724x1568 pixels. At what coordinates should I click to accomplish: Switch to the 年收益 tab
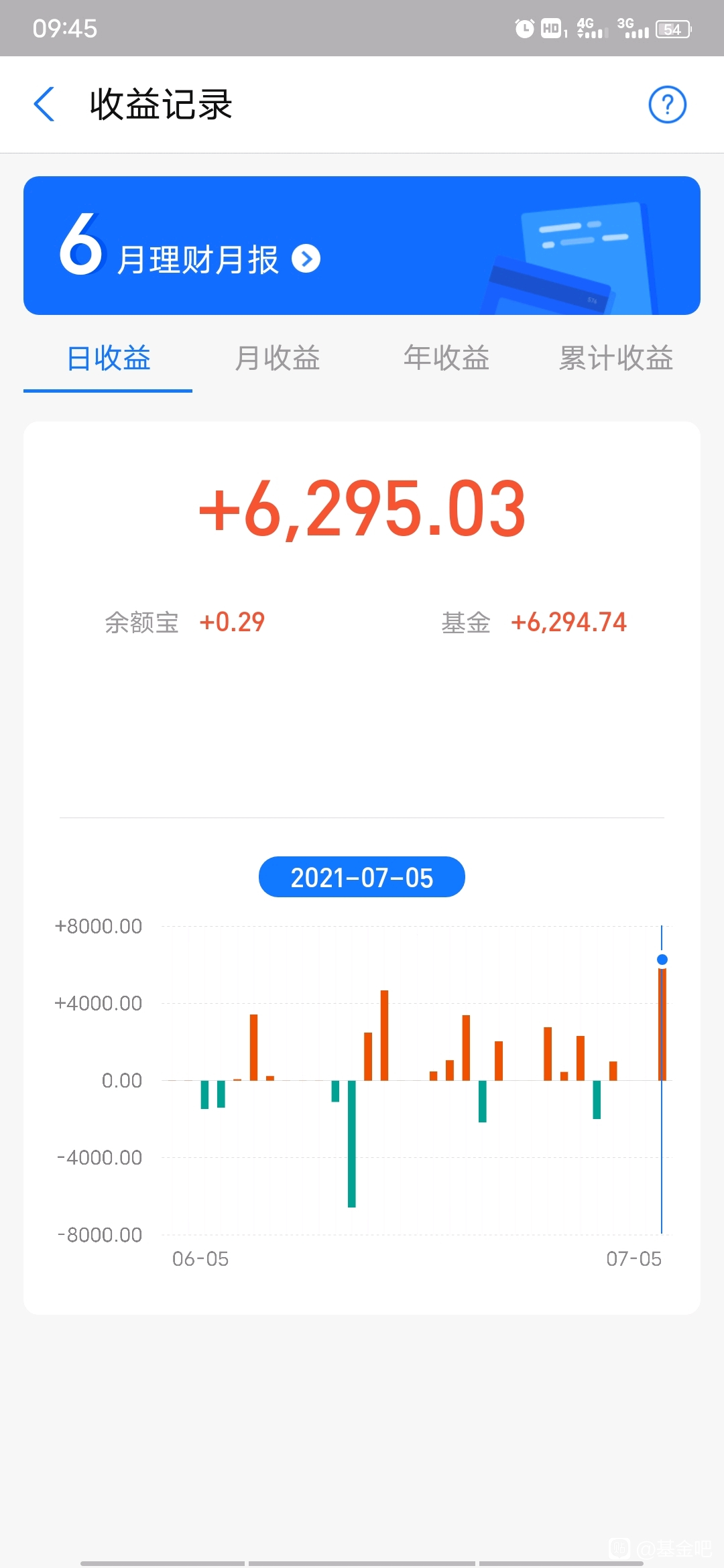(446, 358)
